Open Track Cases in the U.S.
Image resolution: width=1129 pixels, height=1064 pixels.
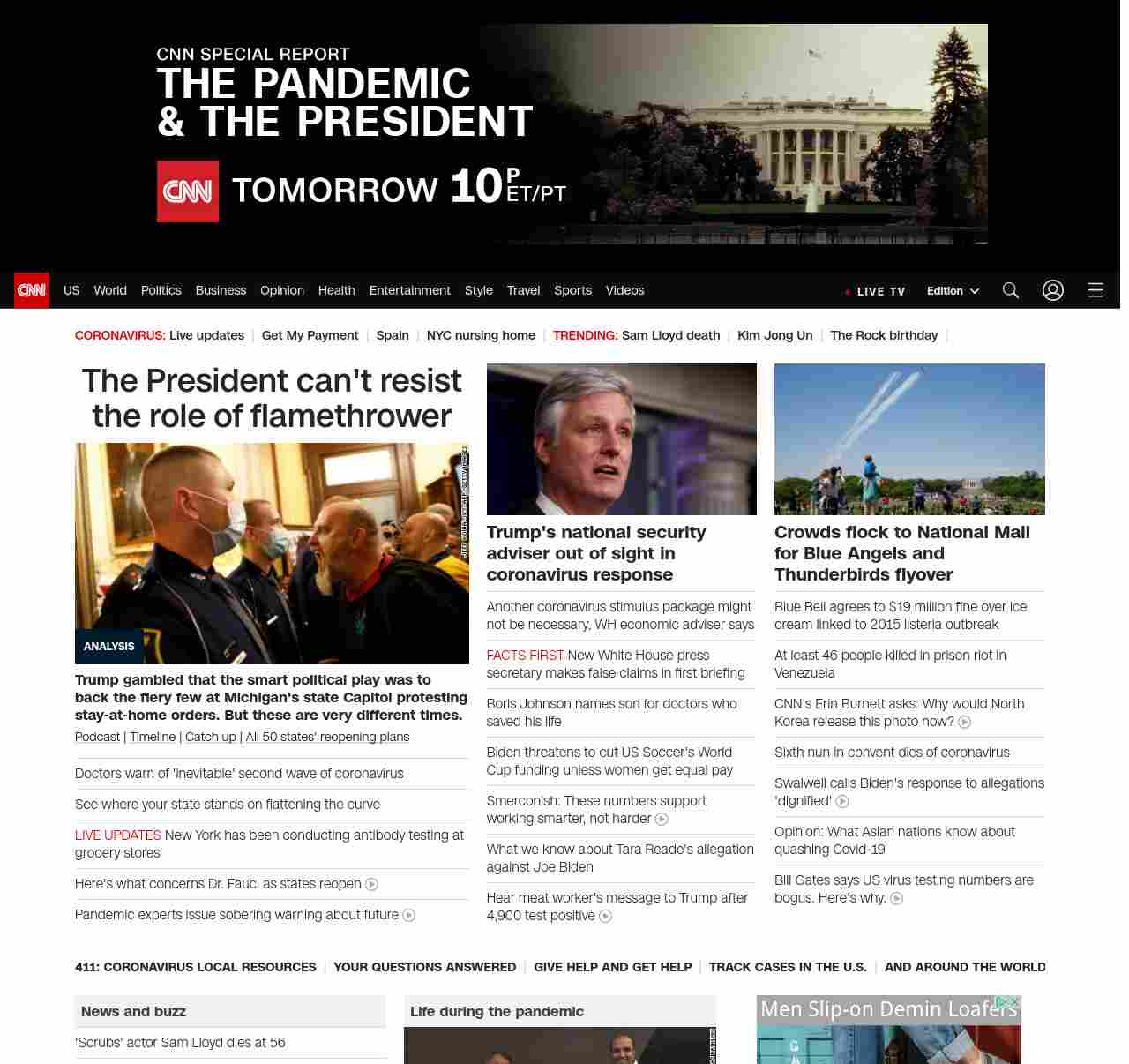[788, 967]
